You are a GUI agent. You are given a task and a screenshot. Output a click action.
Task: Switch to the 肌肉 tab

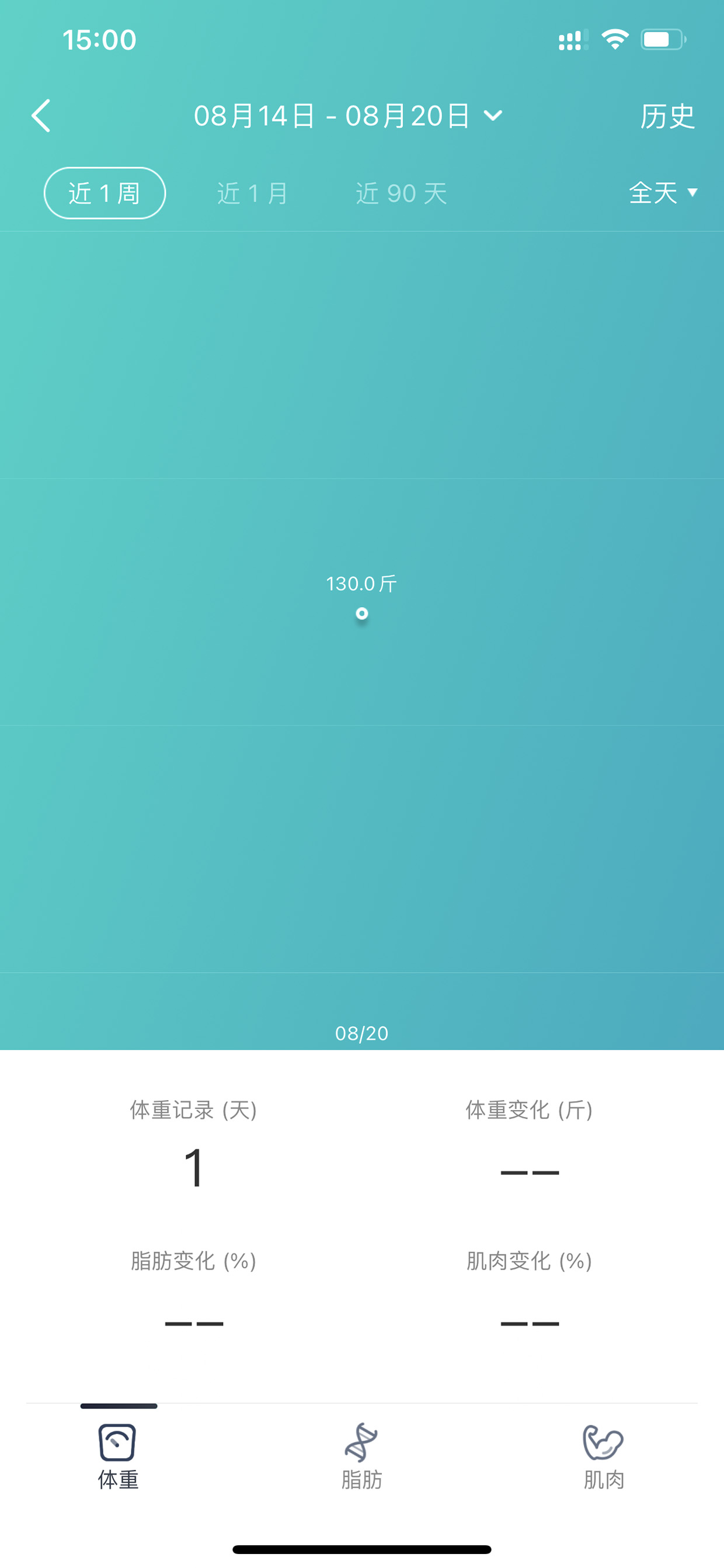(604, 1456)
